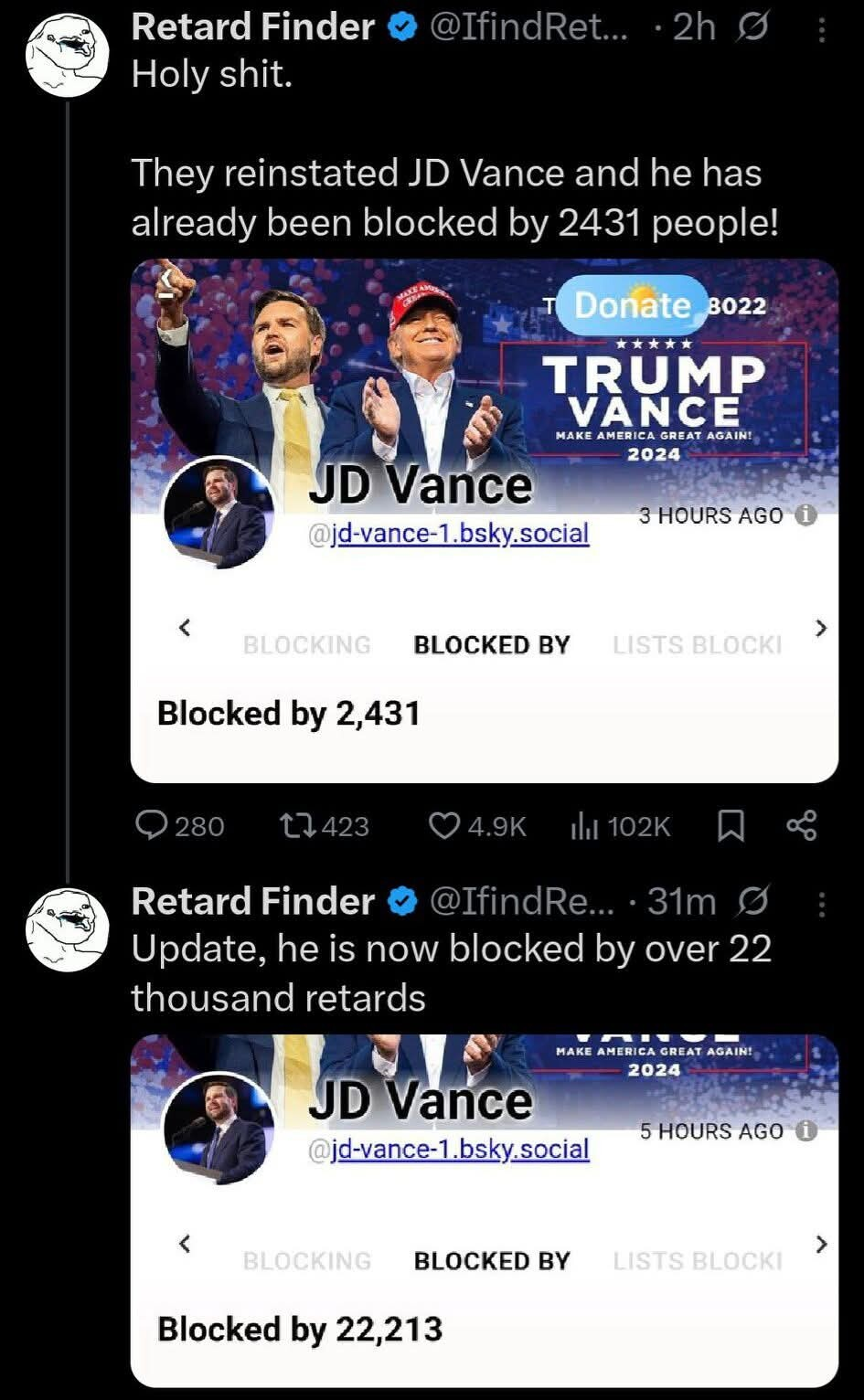Share the "Holy shit" tweet

point(801,826)
